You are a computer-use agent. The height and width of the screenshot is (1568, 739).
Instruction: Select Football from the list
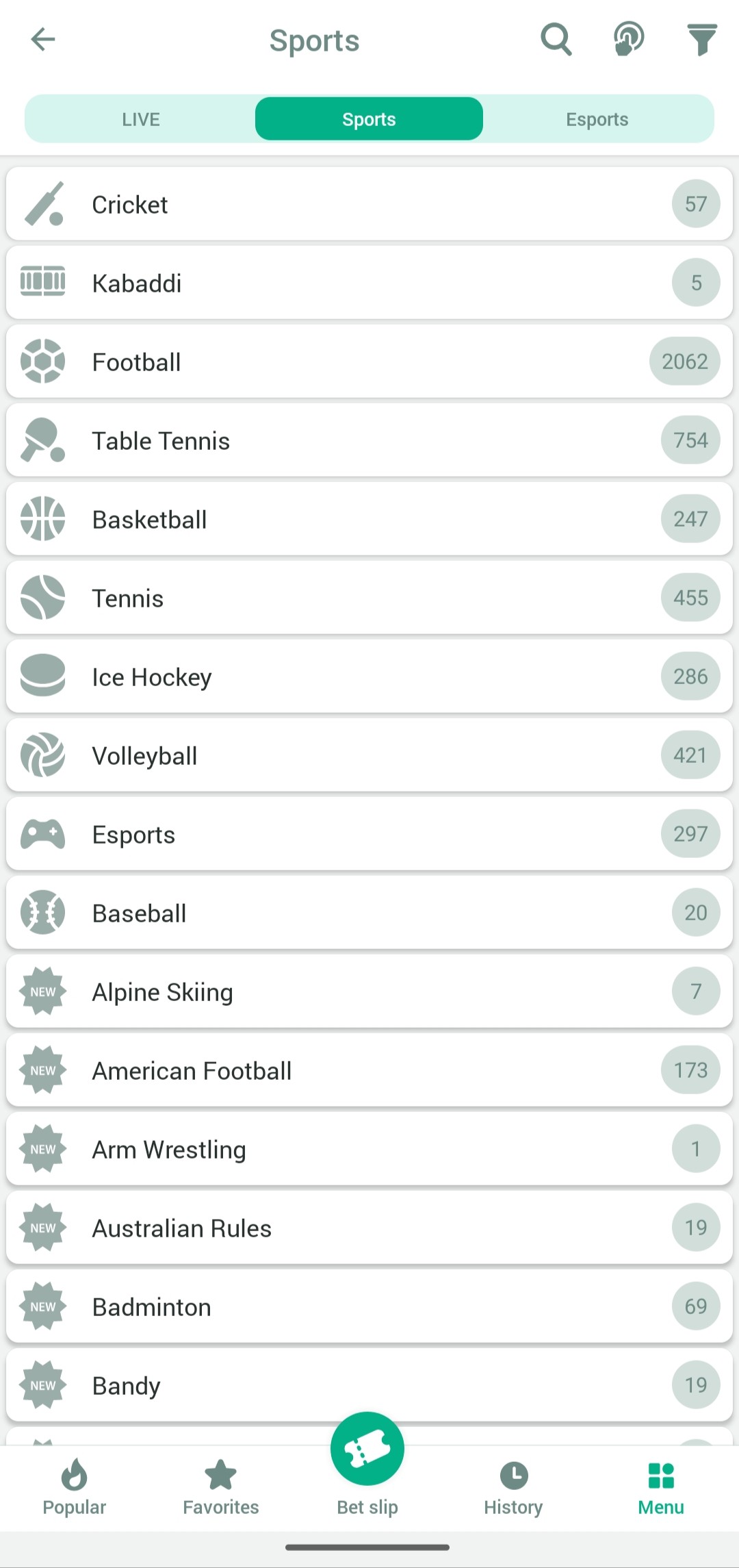[369, 362]
